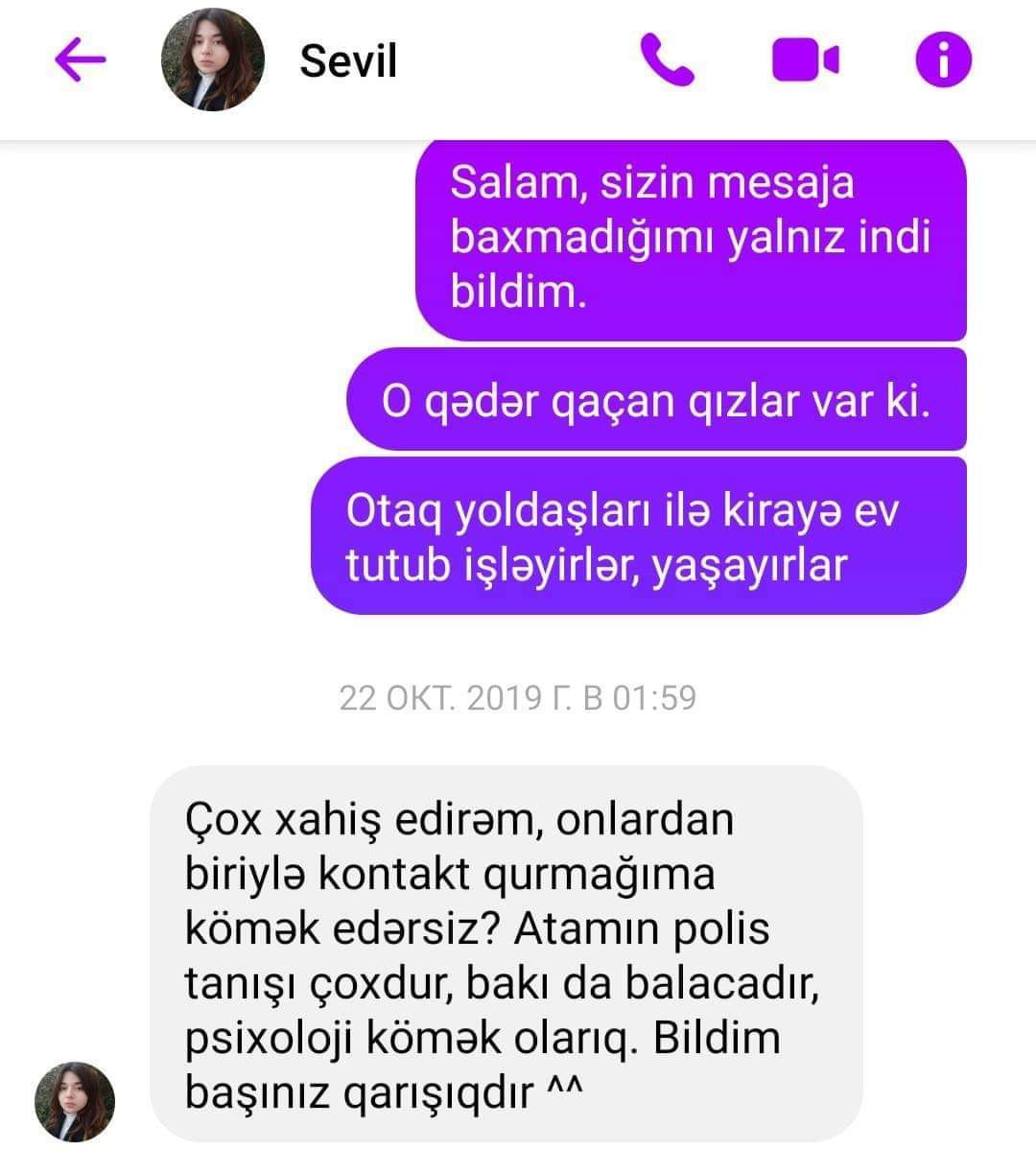Go back to the chat list

[80, 59]
